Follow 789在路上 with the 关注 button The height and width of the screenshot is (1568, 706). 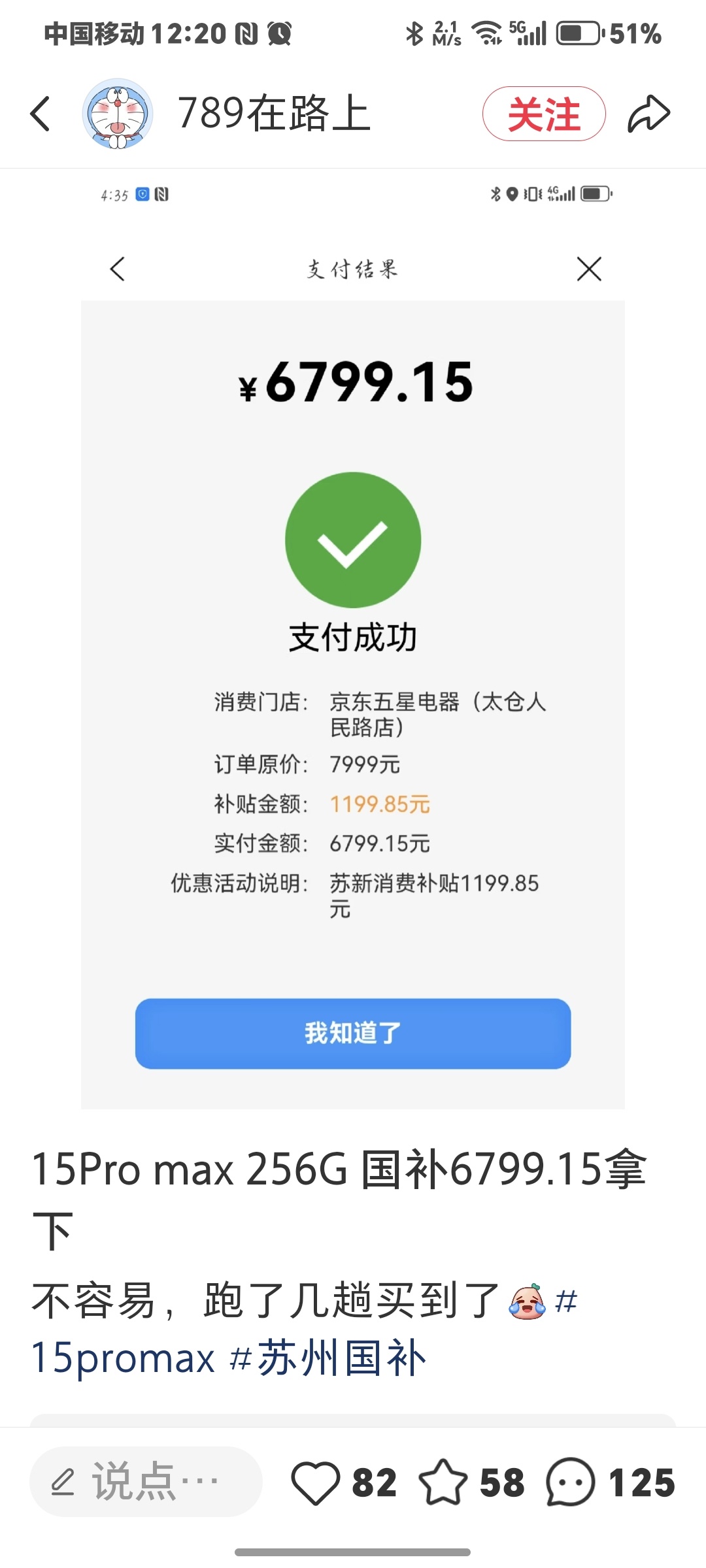click(x=544, y=114)
